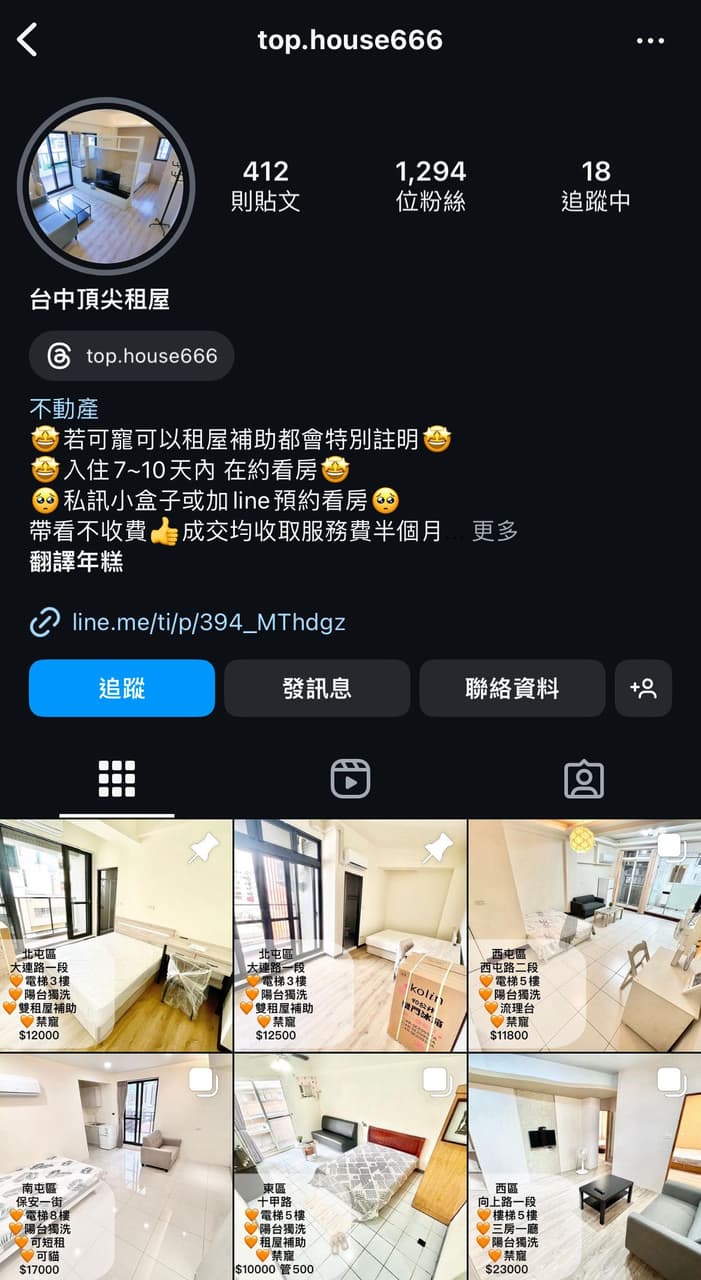701x1280 pixels.
Task: Open the line.me/ti/p/394_MThdgz link
Action: tap(208, 622)
